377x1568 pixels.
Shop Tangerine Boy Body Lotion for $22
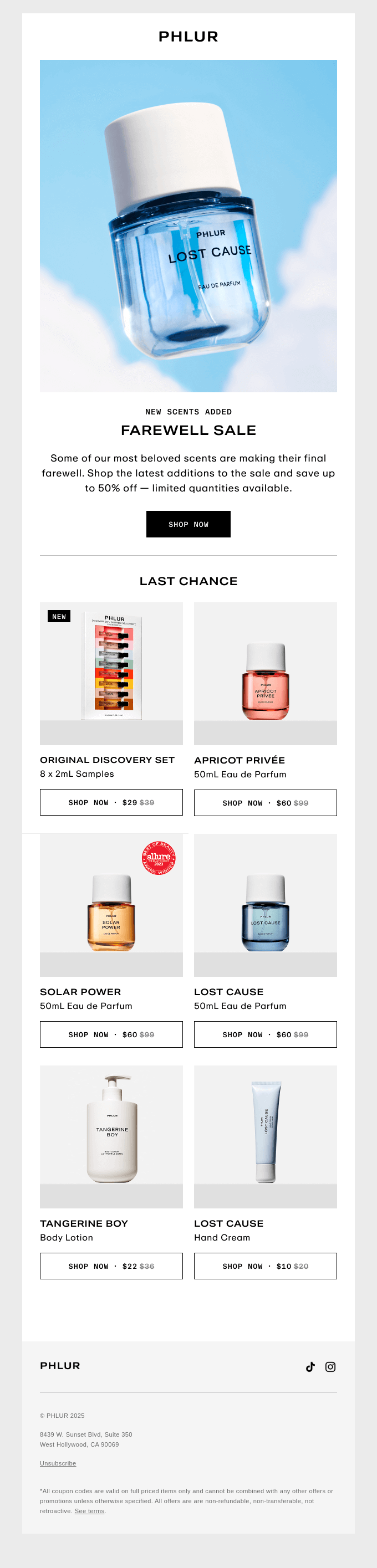[111, 1265]
